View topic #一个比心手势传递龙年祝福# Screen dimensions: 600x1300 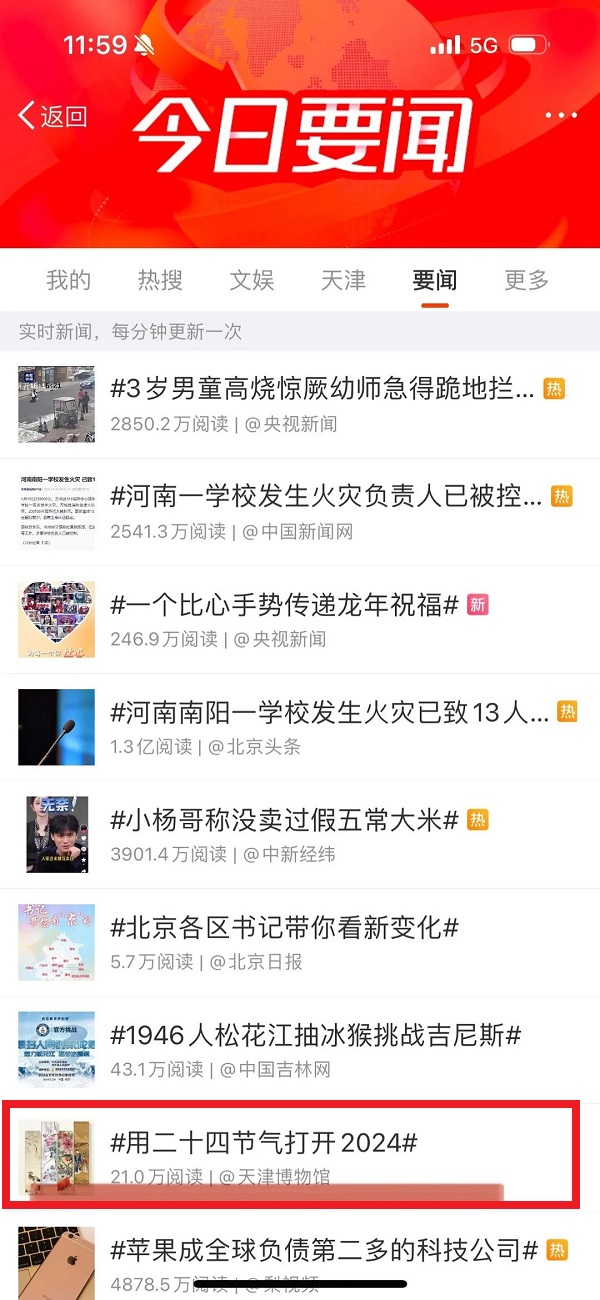click(x=284, y=605)
